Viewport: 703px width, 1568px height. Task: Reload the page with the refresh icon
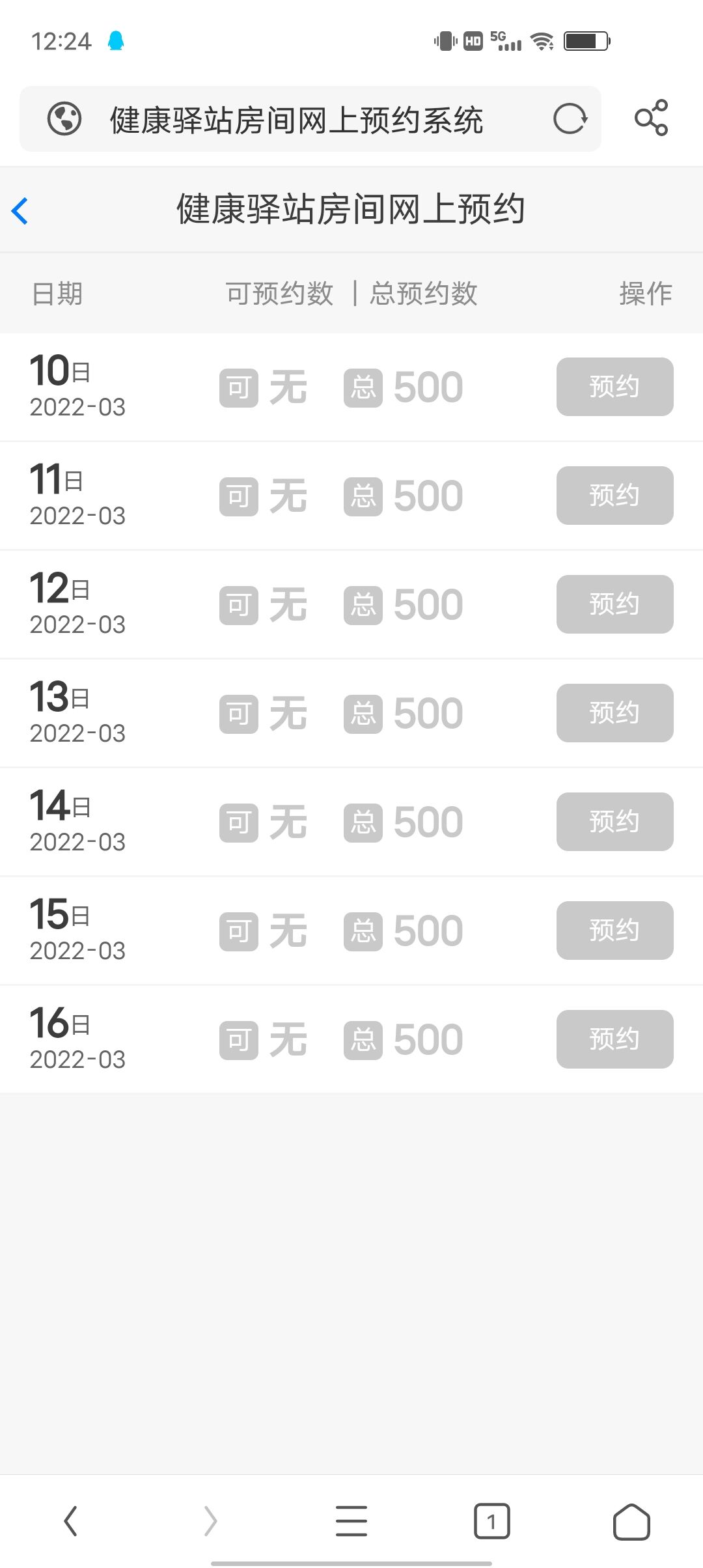570,119
